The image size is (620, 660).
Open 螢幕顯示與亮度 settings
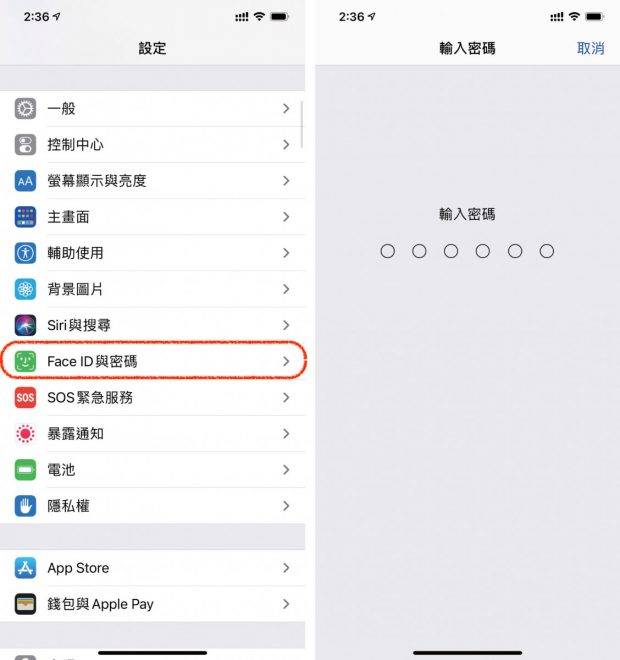point(150,180)
